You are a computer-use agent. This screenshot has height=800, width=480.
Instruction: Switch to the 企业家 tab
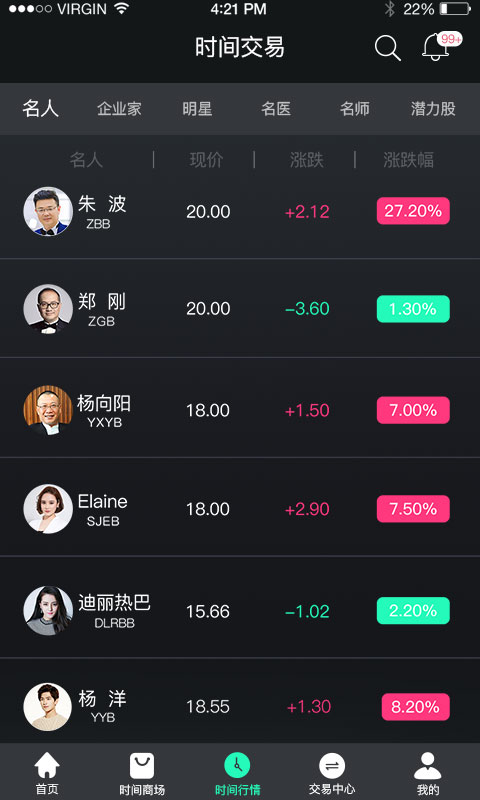coord(119,109)
